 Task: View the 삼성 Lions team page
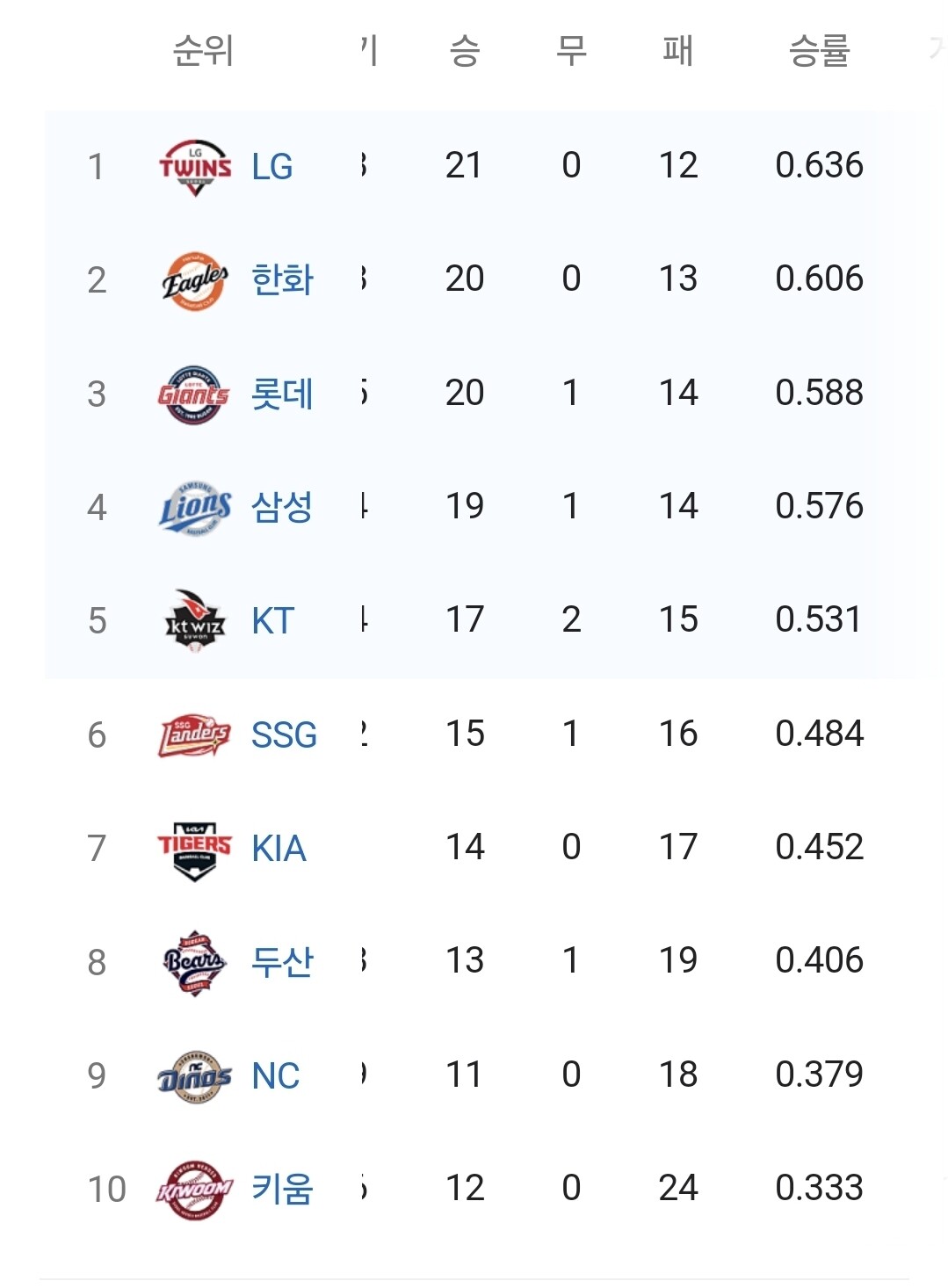tap(281, 507)
